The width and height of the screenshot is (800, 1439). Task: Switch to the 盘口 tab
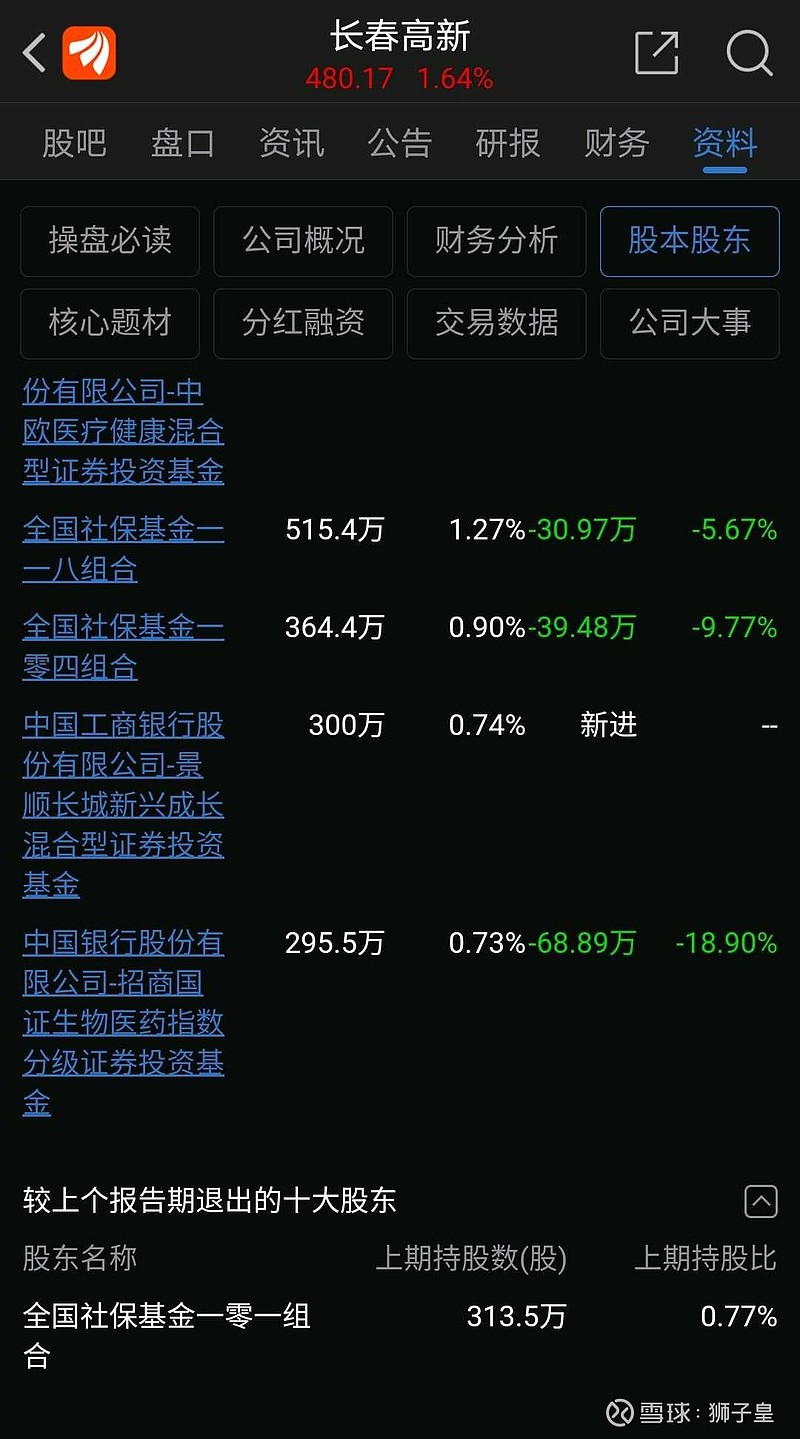(x=183, y=143)
